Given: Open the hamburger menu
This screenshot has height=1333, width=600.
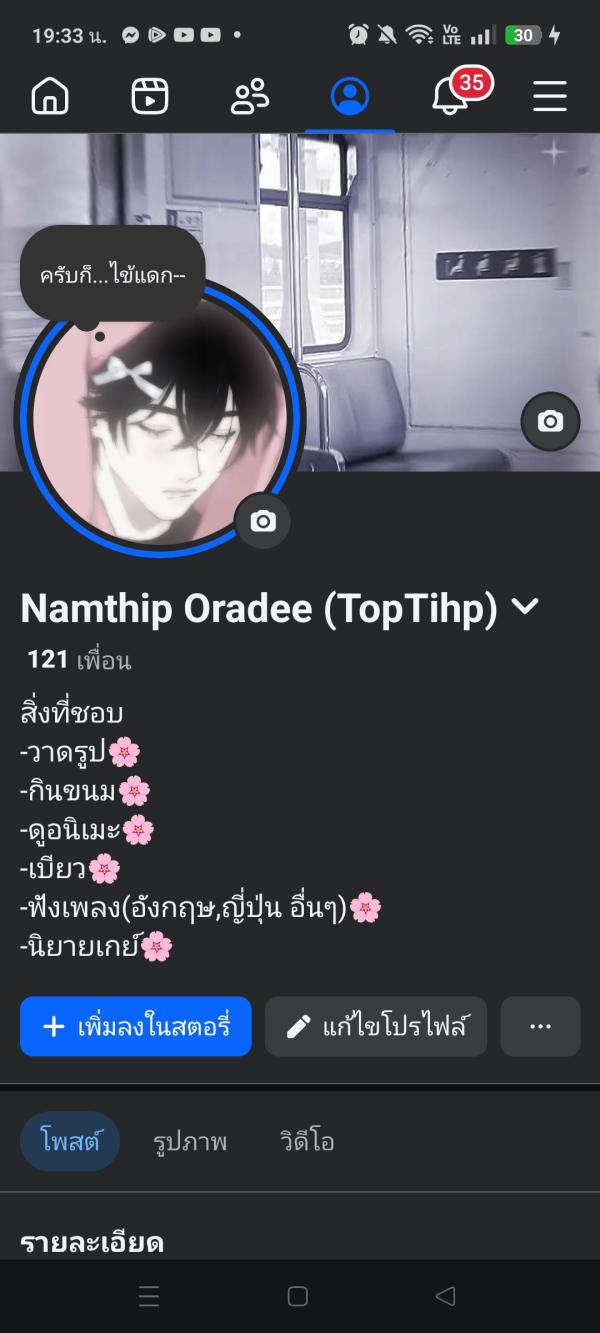Looking at the screenshot, I should pos(549,96).
